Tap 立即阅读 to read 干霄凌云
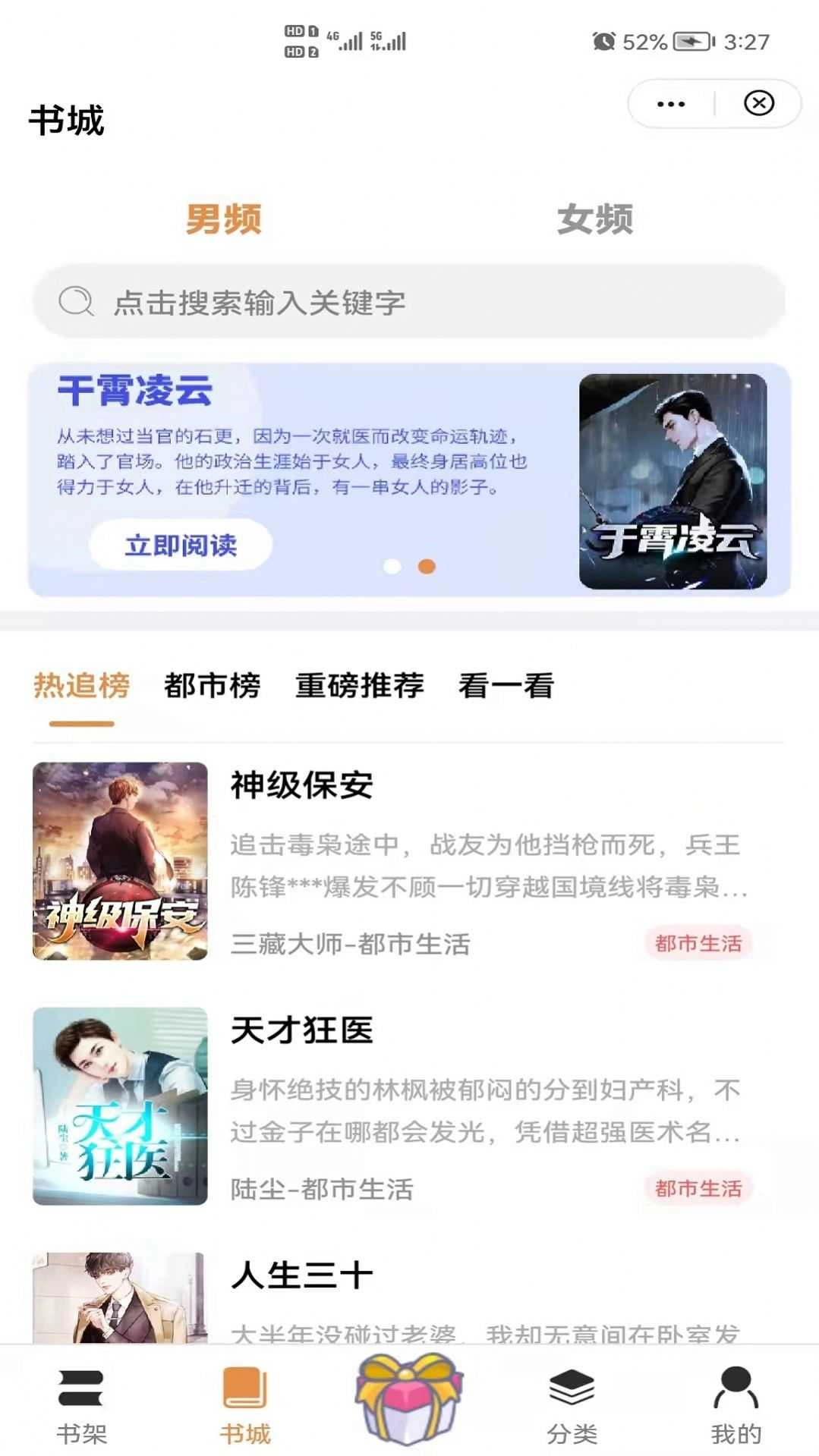The height and width of the screenshot is (1456, 819). point(182,543)
